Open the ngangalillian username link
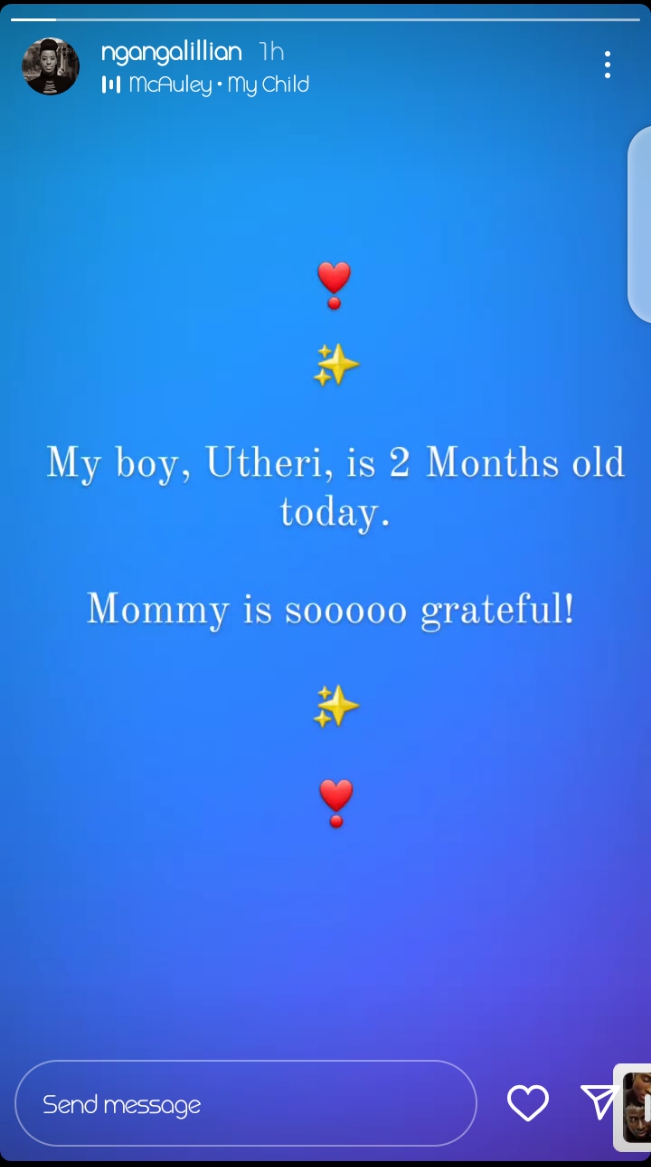Image resolution: width=651 pixels, height=1167 pixels. (172, 52)
